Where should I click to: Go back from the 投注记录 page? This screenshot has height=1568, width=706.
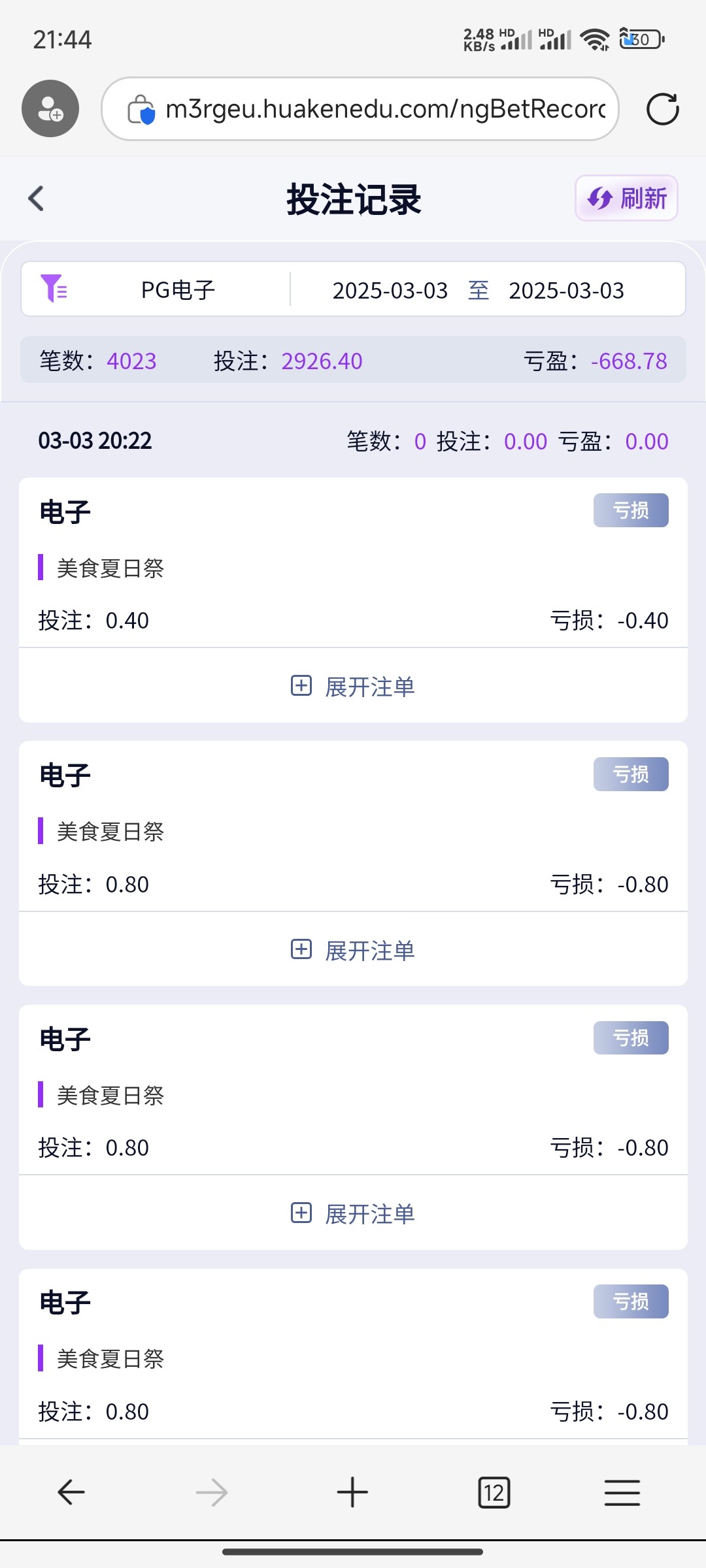(37, 199)
